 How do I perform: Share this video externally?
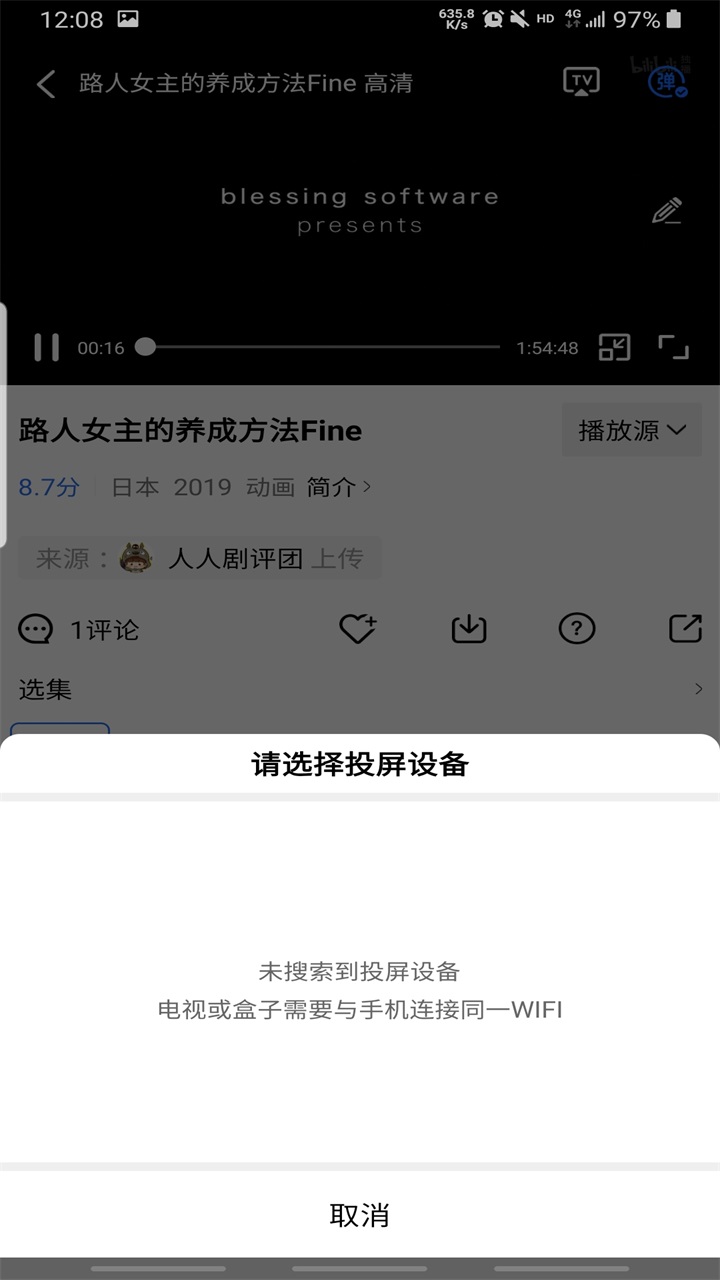point(685,629)
